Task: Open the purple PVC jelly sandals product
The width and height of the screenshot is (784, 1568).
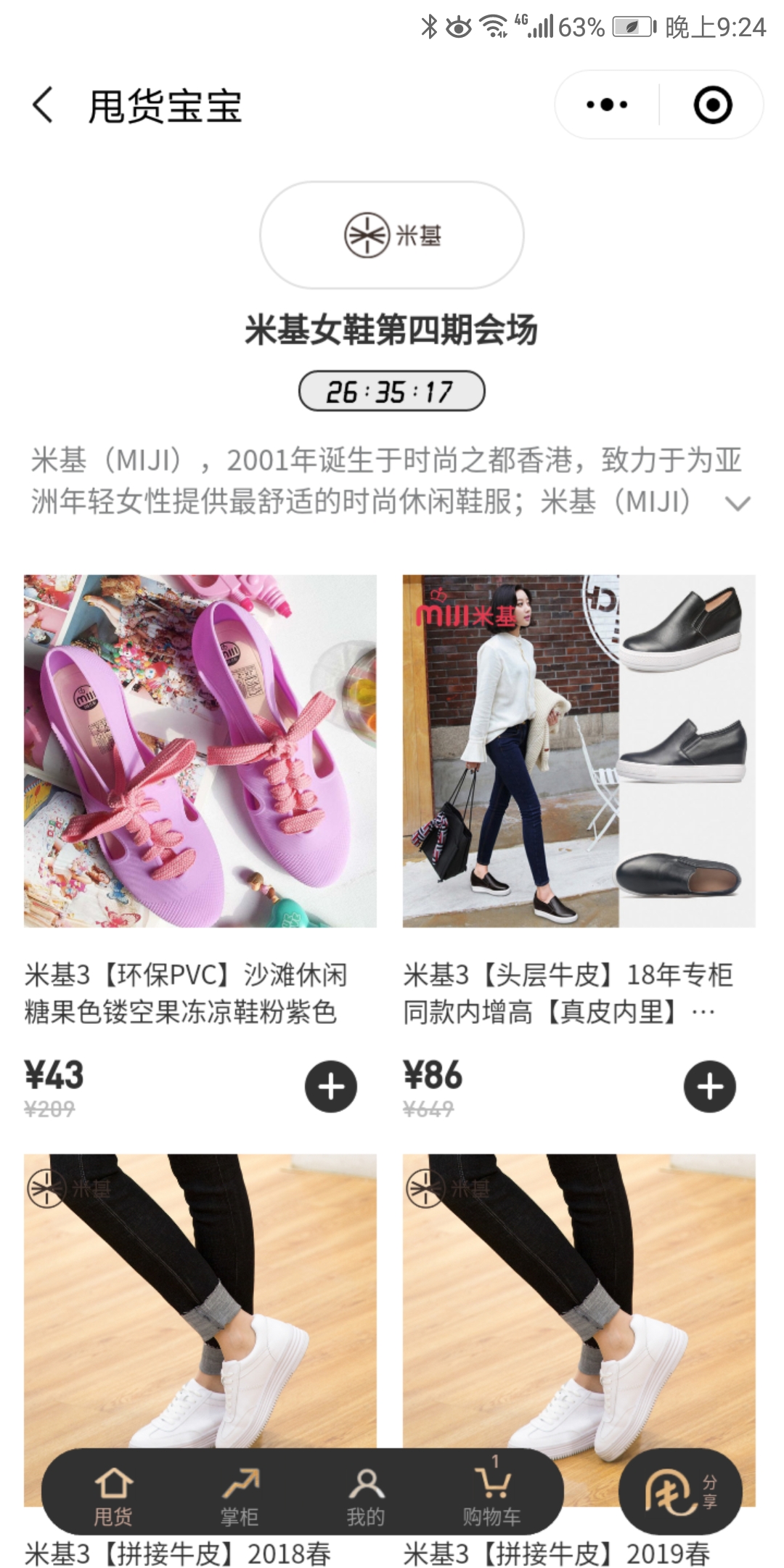Action: pyautogui.click(x=200, y=751)
